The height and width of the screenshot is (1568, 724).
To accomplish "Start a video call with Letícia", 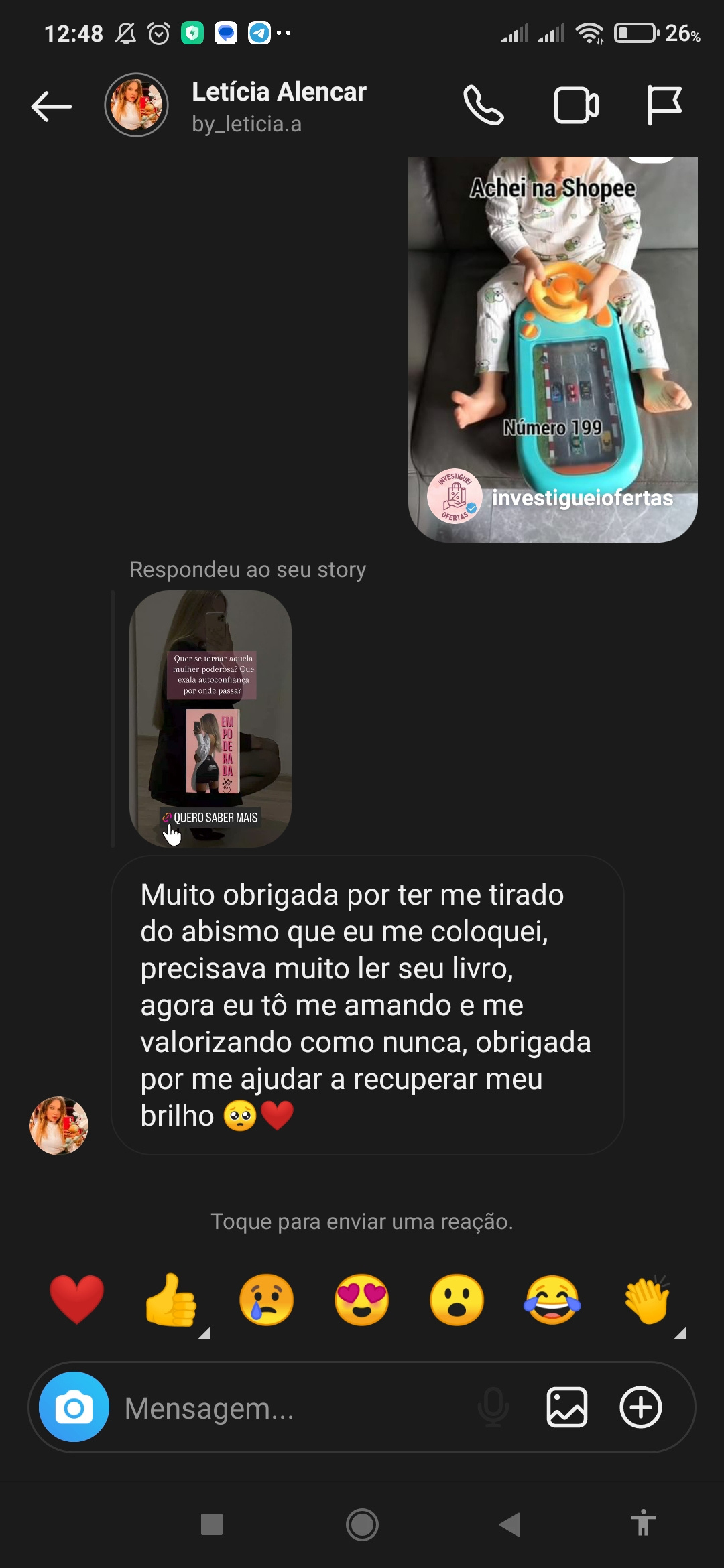I will [x=577, y=105].
